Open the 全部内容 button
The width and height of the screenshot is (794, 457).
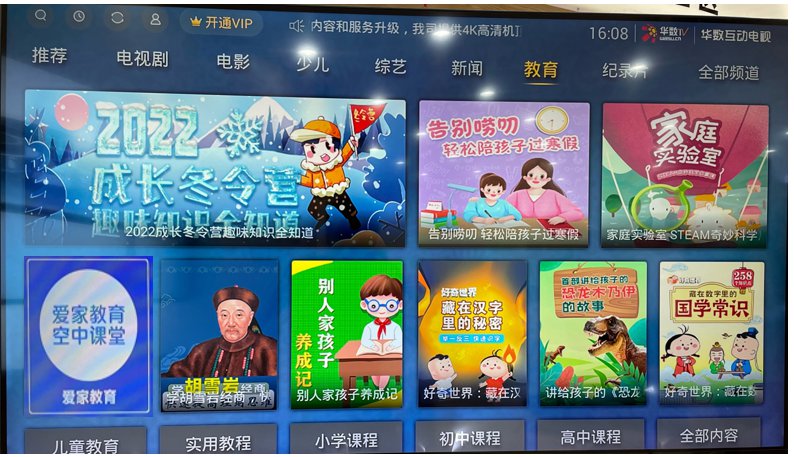708,435
